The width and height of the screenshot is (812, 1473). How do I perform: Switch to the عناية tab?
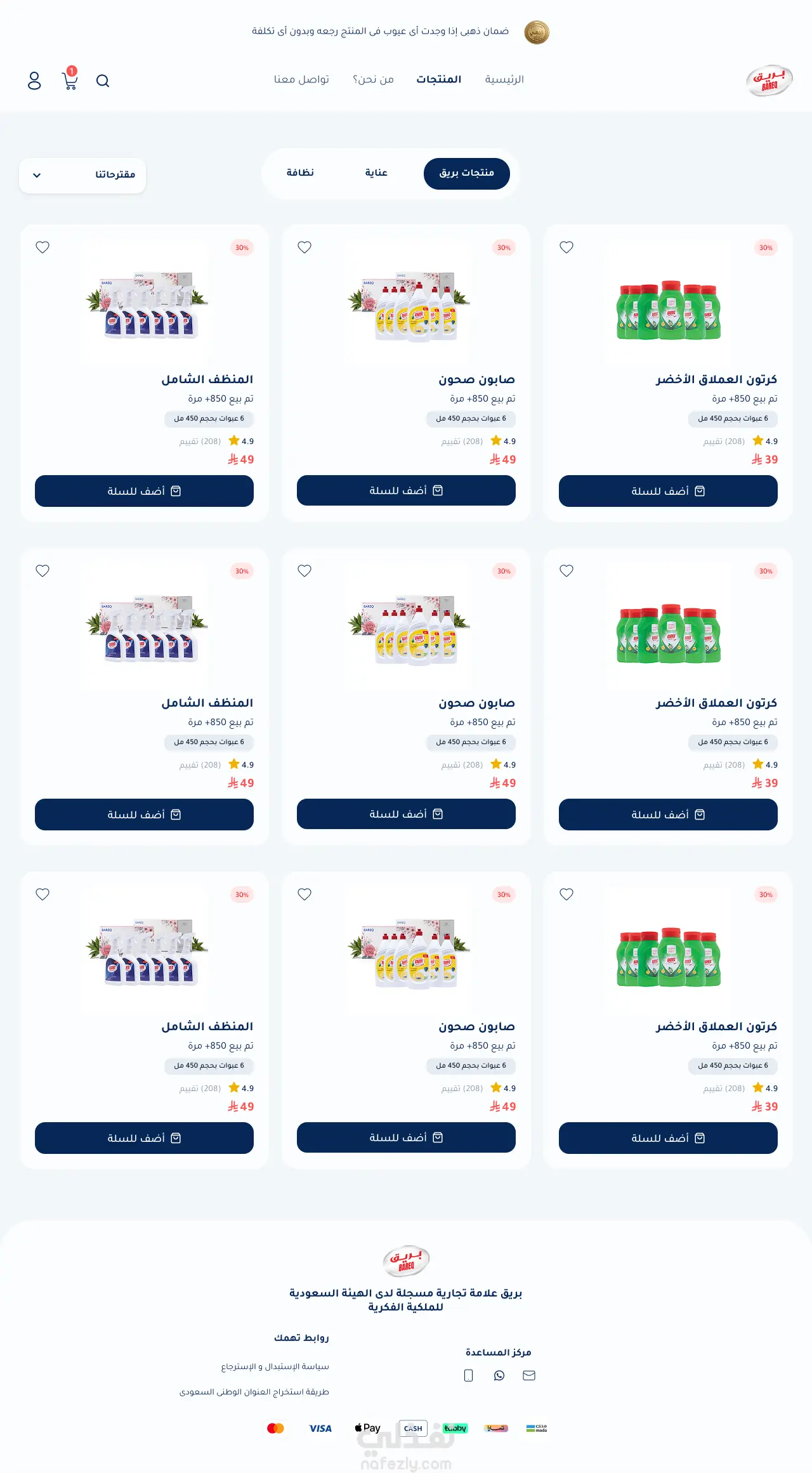pos(376,173)
